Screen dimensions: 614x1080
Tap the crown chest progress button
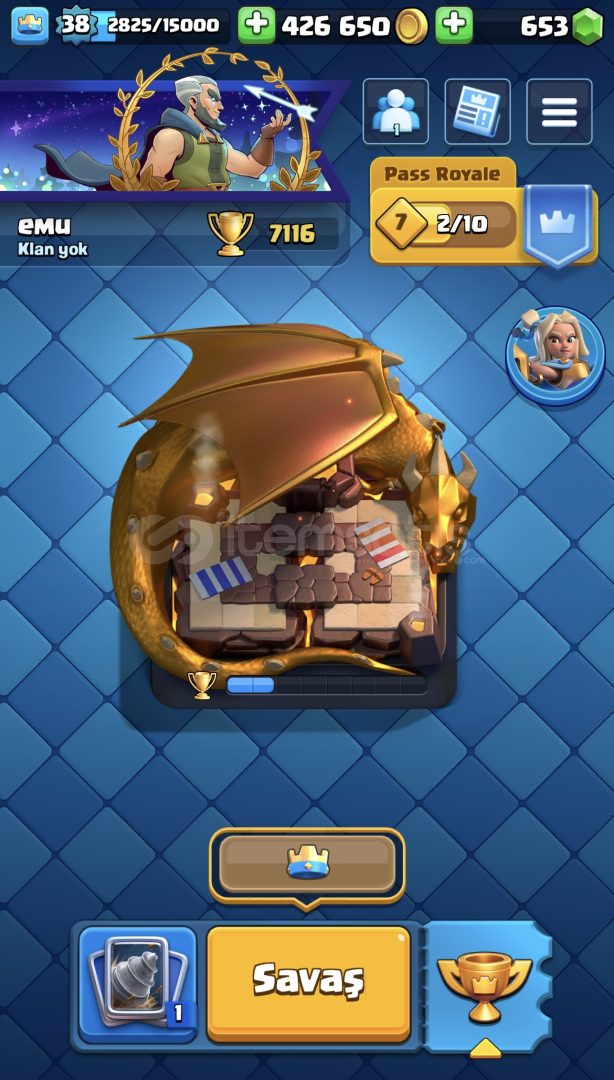pos(307,865)
